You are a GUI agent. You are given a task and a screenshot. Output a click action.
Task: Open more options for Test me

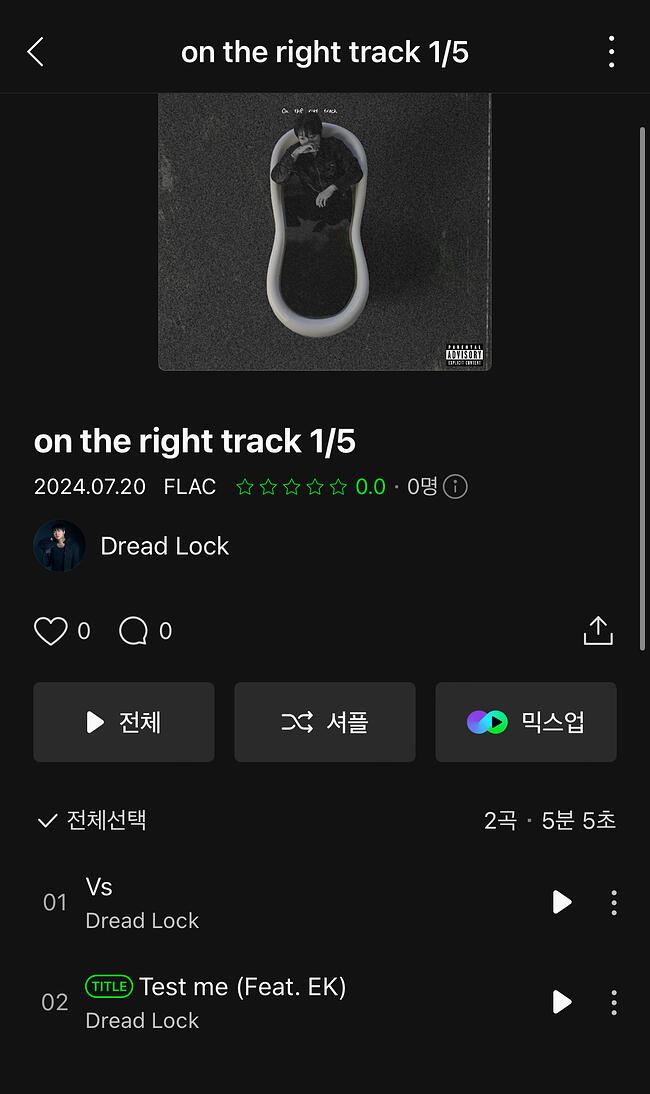point(614,1001)
